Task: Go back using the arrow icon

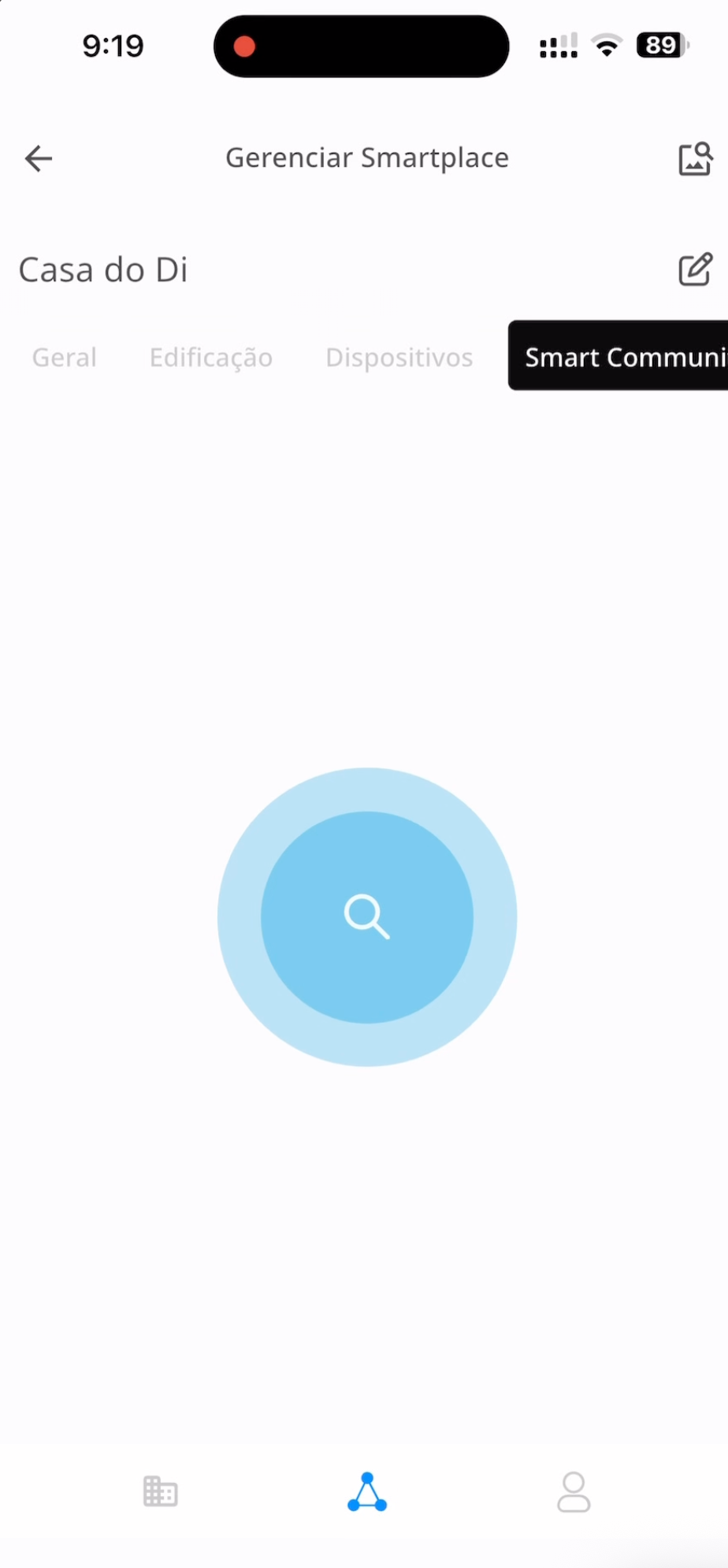Action: click(38, 158)
